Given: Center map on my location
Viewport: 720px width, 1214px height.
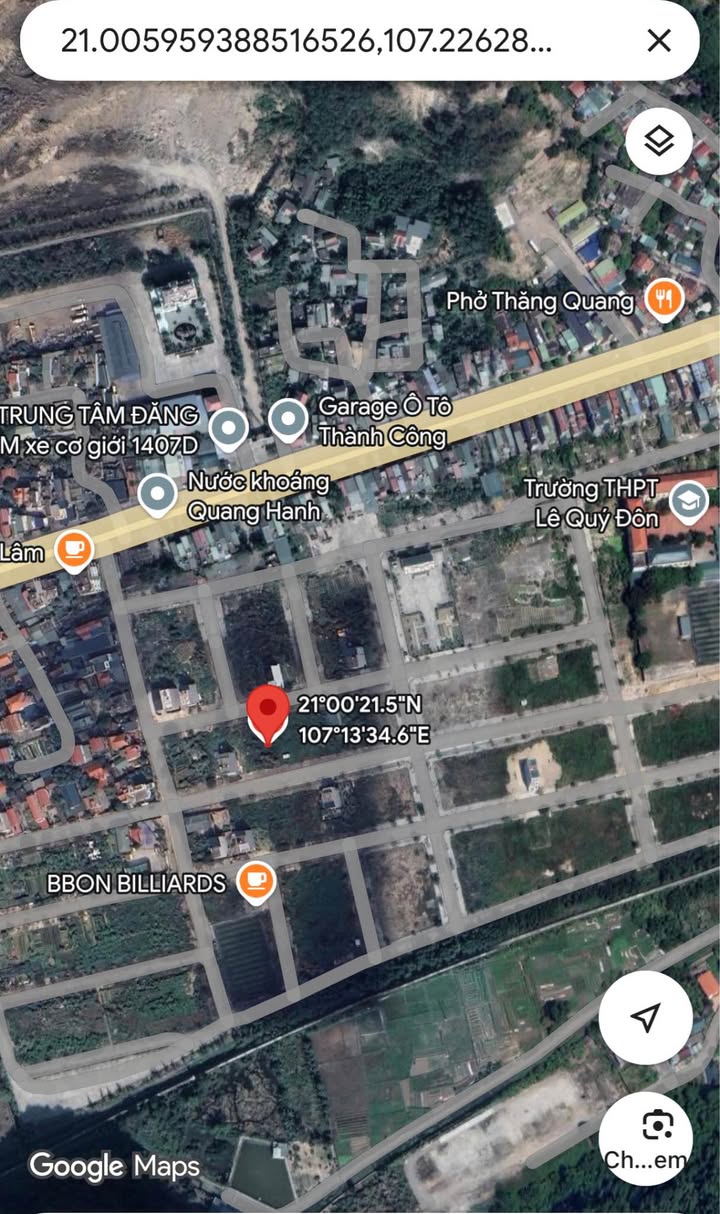Looking at the screenshot, I should pos(645,1018).
